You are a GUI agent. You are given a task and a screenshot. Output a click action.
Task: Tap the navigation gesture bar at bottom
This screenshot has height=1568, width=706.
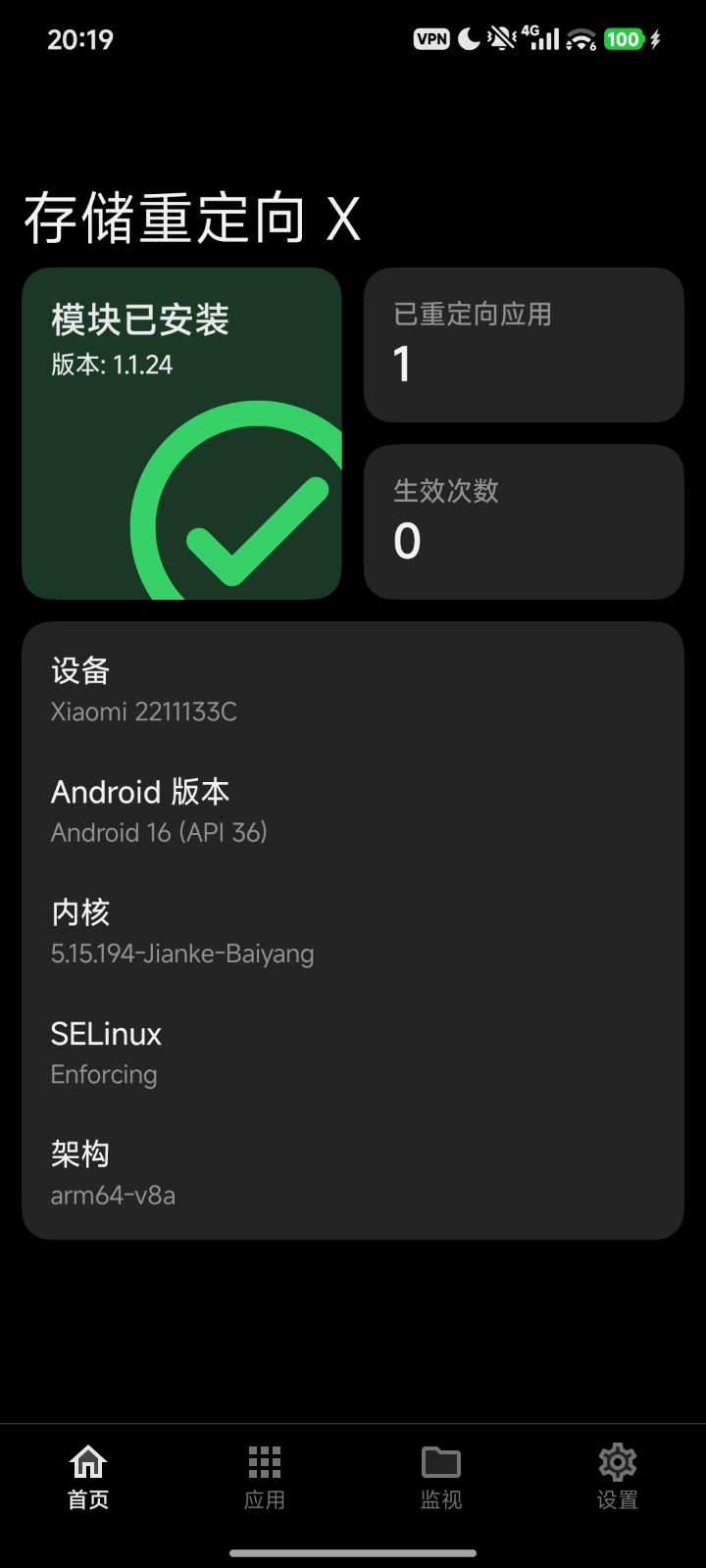pyautogui.click(x=353, y=1553)
